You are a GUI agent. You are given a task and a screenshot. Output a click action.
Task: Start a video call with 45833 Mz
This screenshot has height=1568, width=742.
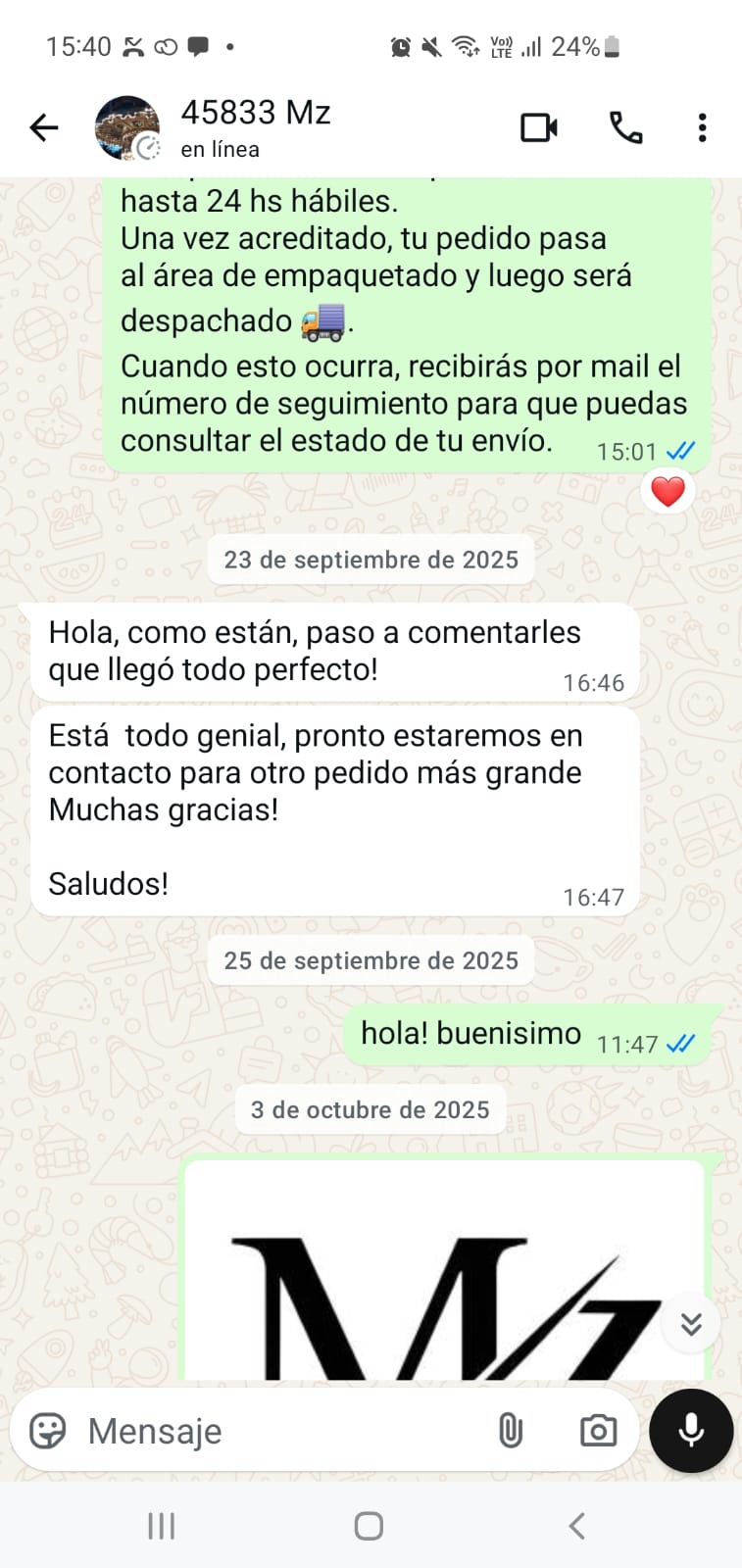click(538, 127)
